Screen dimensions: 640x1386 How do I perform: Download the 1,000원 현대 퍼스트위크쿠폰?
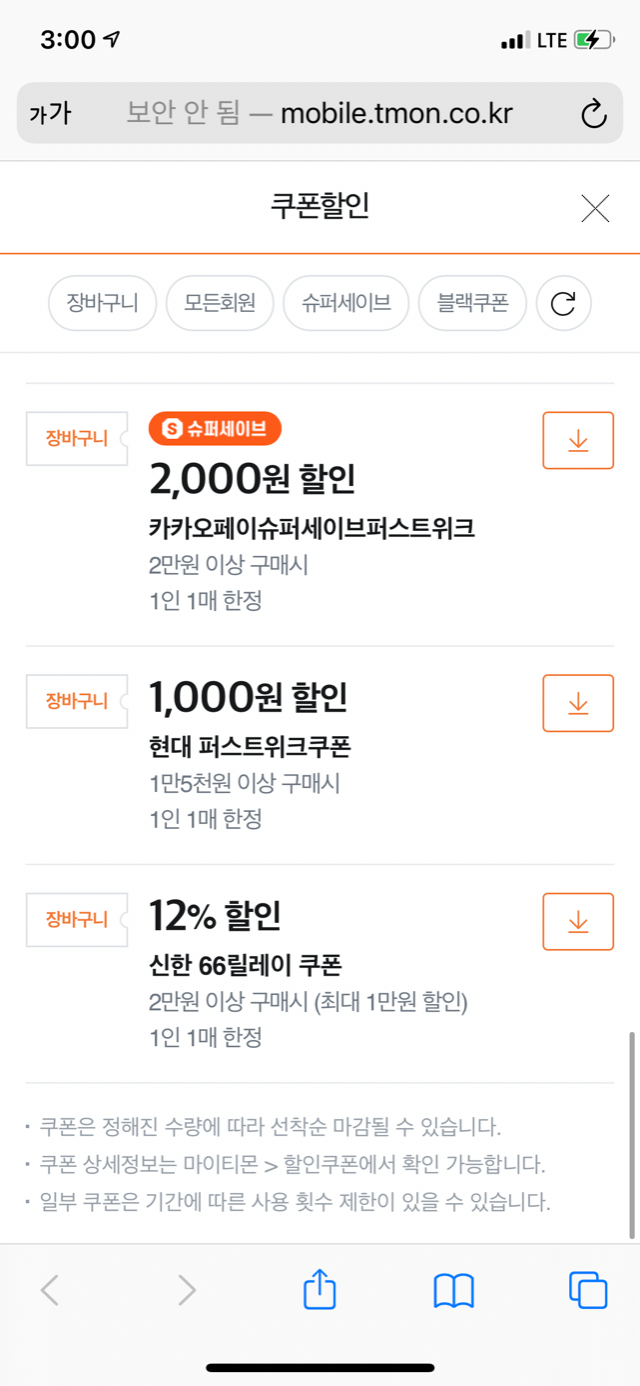click(x=577, y=703)
